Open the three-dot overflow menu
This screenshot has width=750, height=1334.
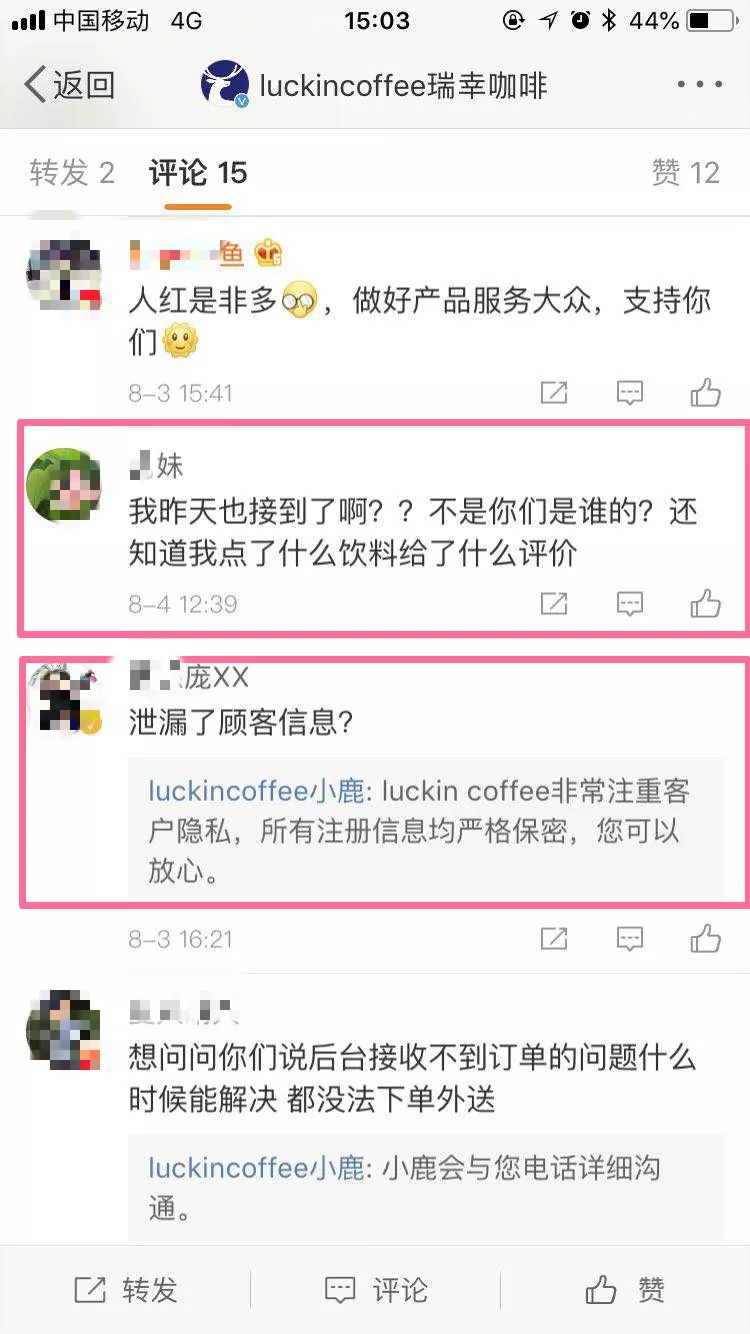point(699,85)
